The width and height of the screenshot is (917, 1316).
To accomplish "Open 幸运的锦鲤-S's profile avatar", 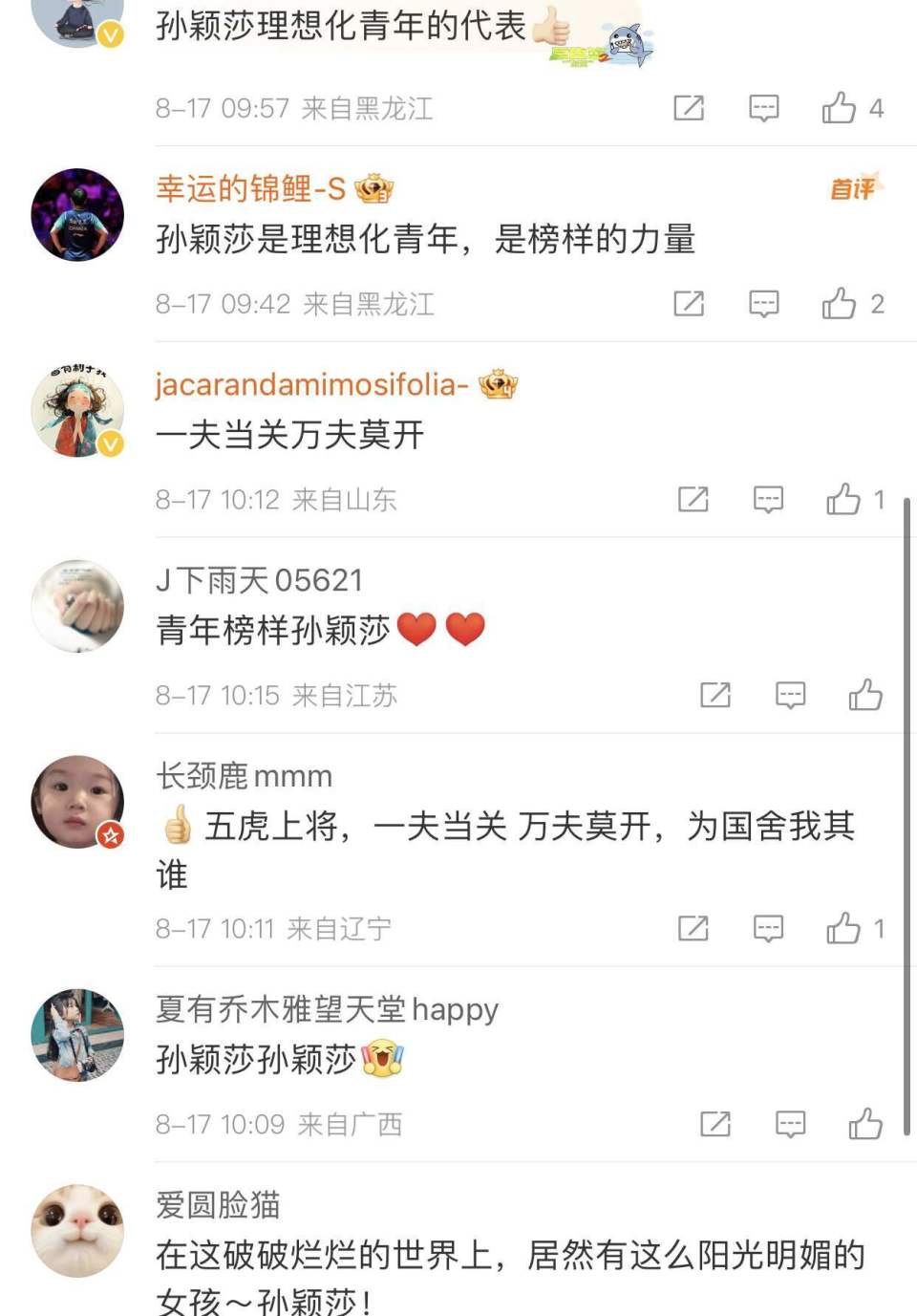I will 77,215.
